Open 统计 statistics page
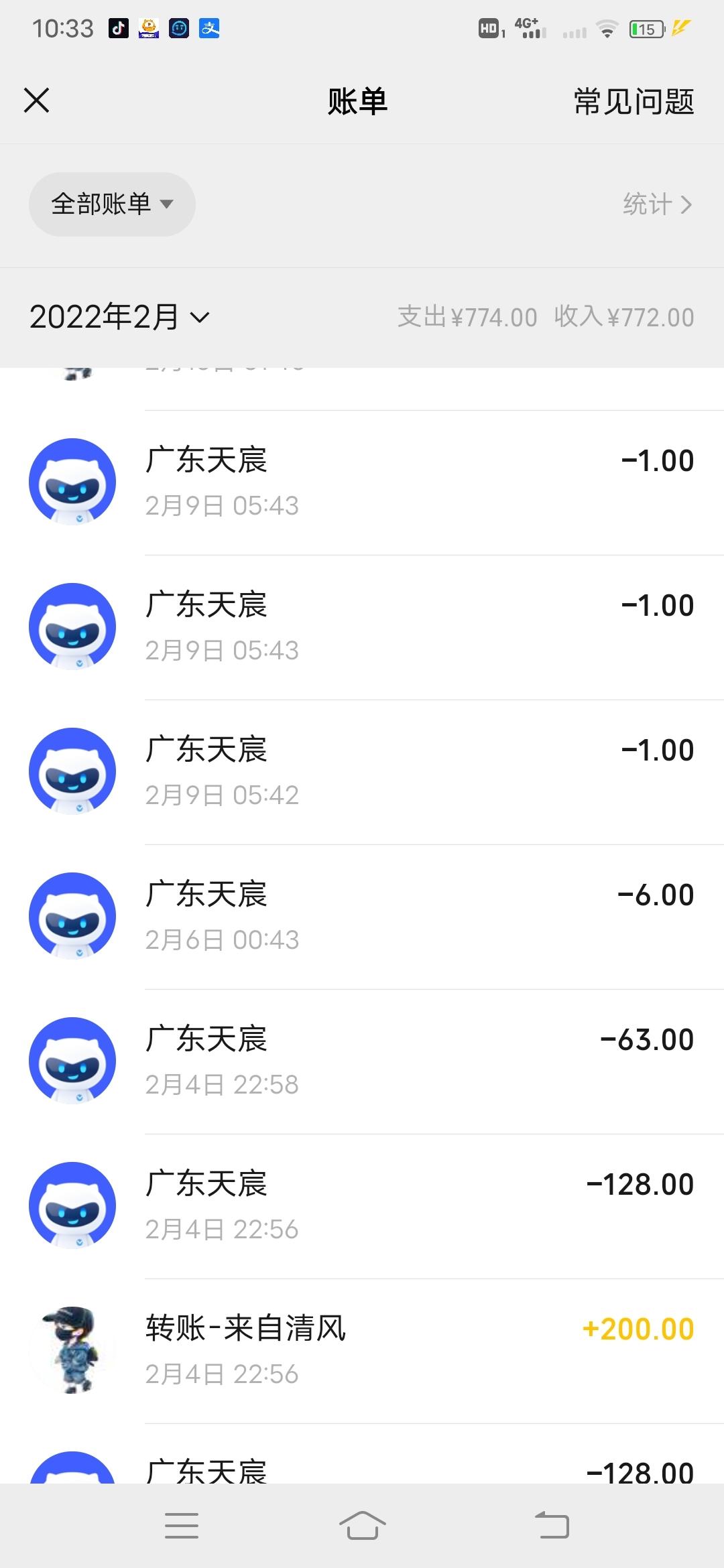This screenshot has height=1568, width=724. [x=657, y=204]
